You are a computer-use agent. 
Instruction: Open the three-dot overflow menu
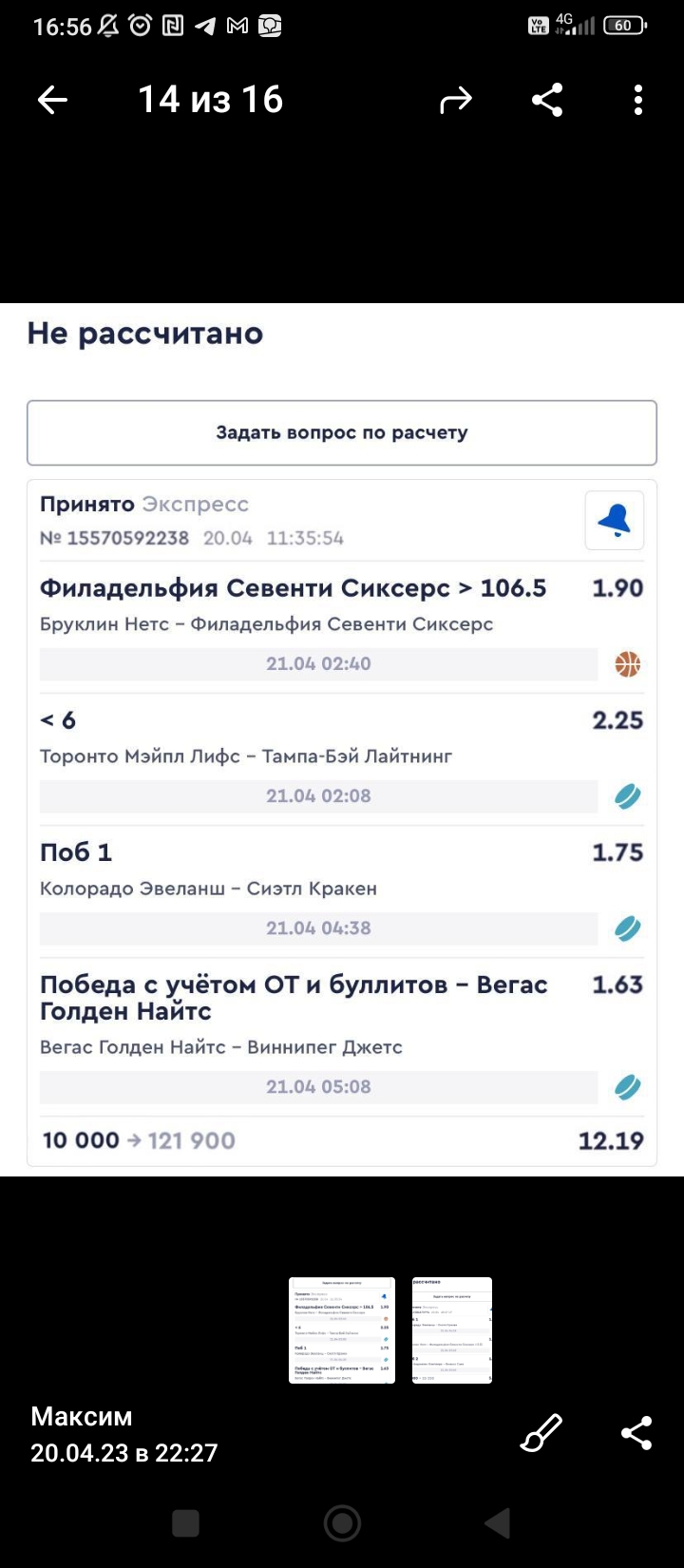[x=637, y=100]
